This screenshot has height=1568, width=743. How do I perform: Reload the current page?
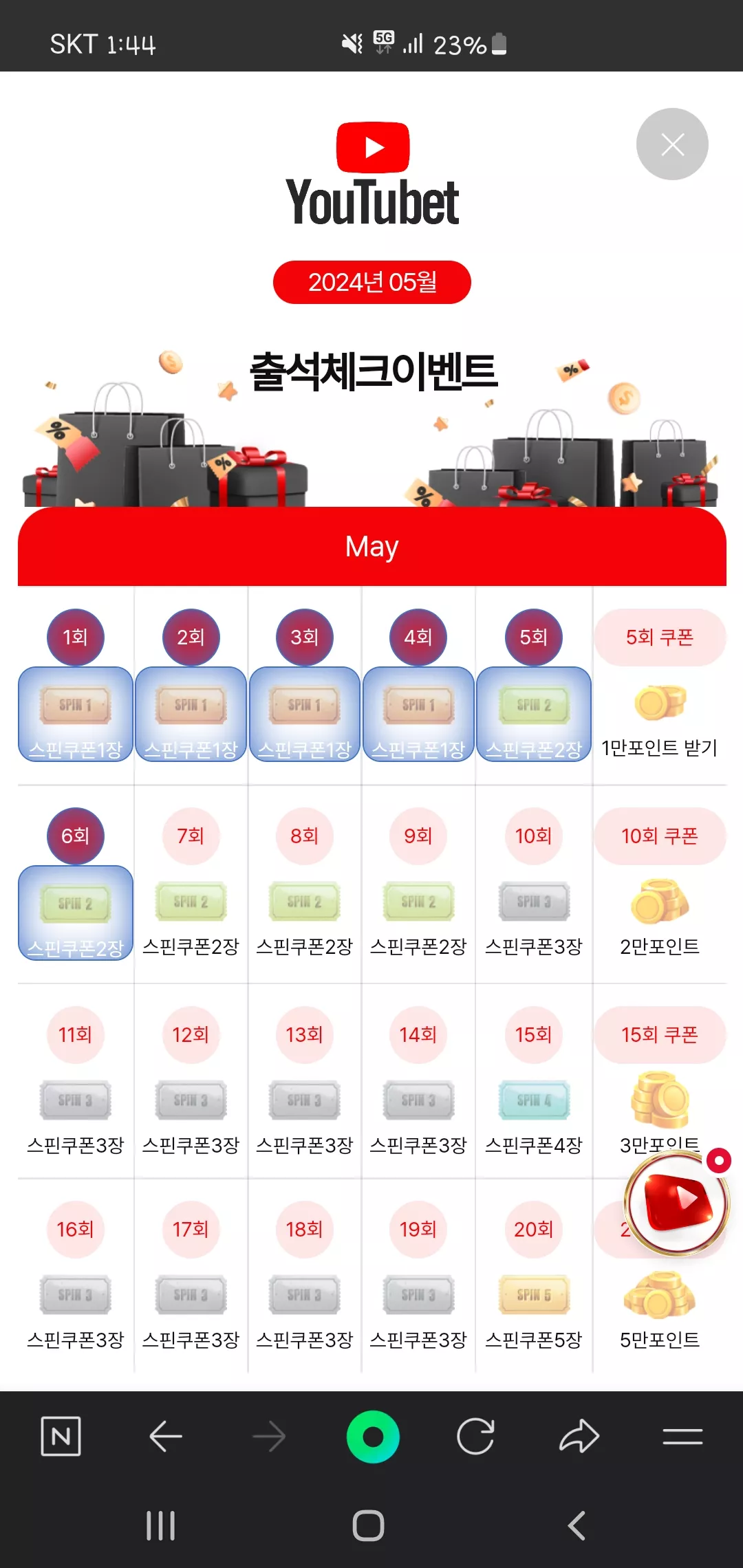[x=476, y=1436]
